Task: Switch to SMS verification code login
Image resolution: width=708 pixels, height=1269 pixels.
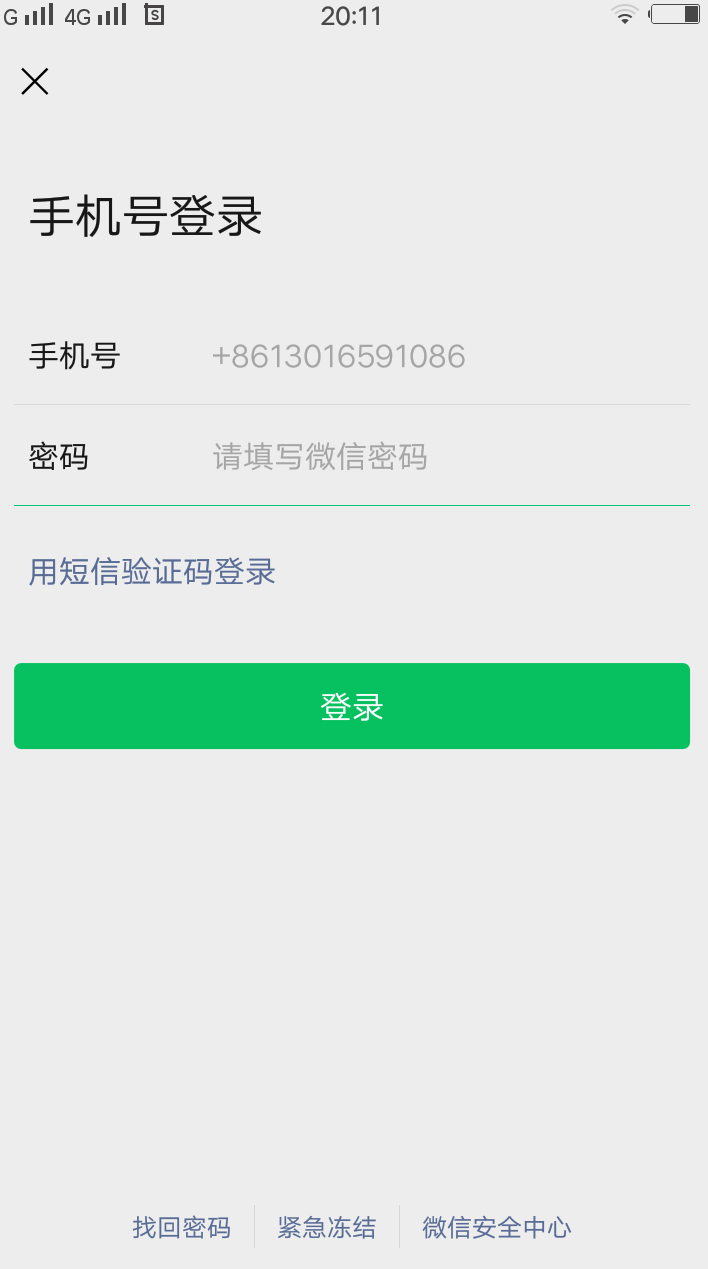Action: point(152,572)
